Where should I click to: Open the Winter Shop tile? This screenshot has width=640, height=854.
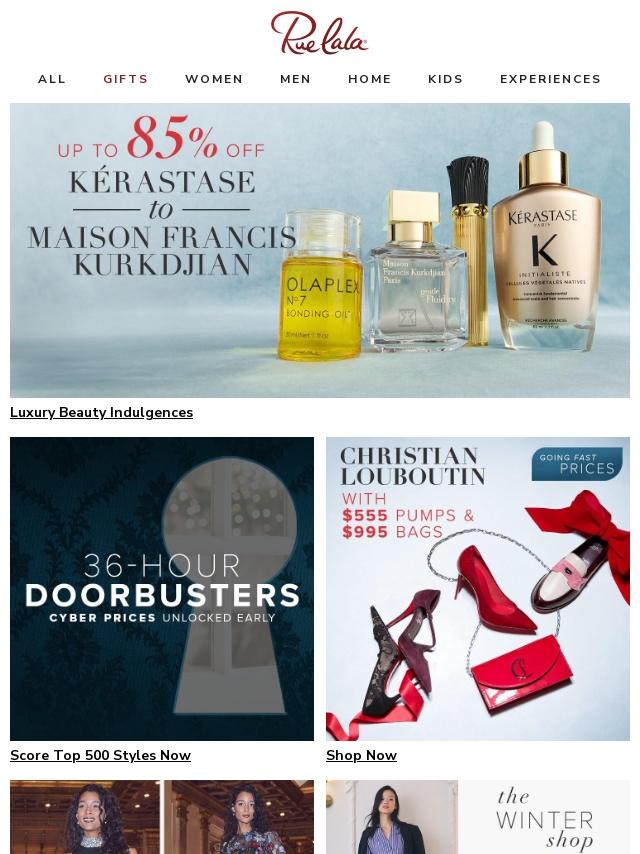(478, 818)
